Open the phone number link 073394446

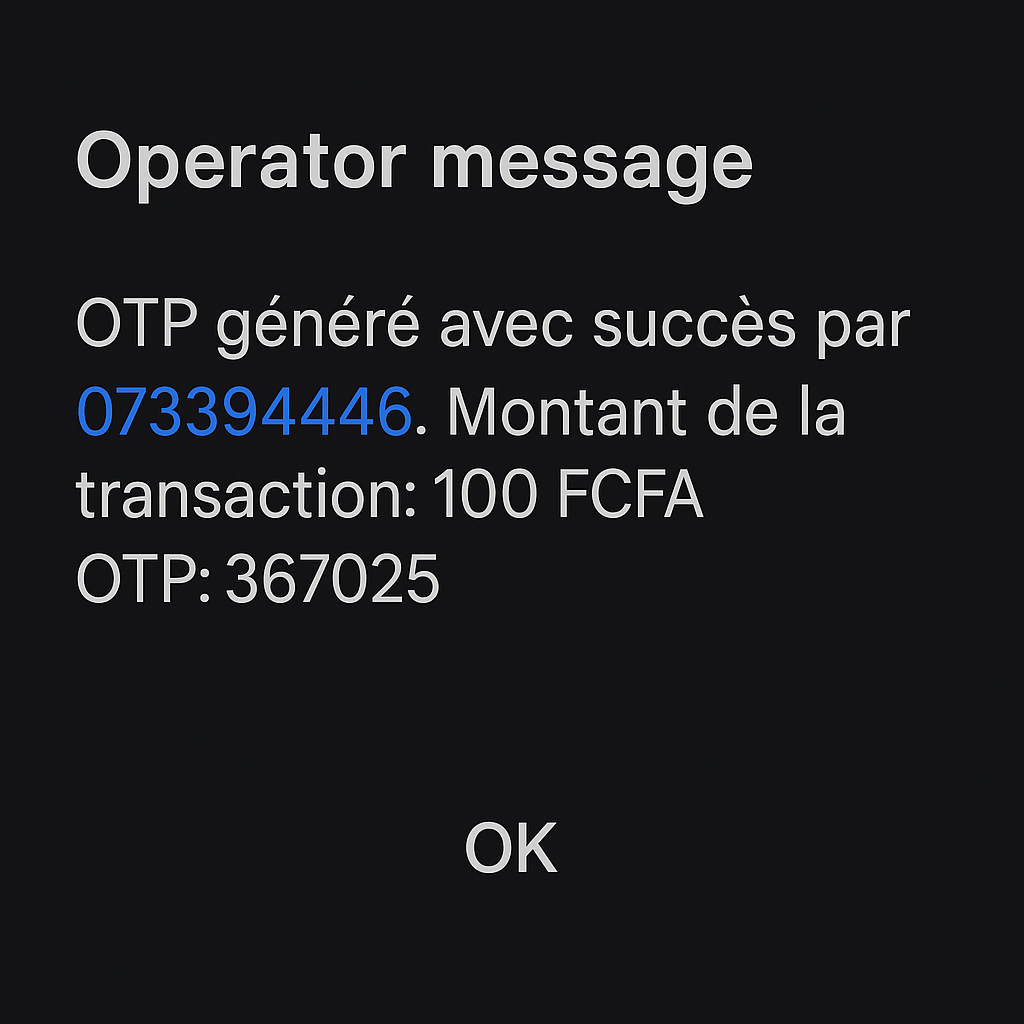[244, 411]
